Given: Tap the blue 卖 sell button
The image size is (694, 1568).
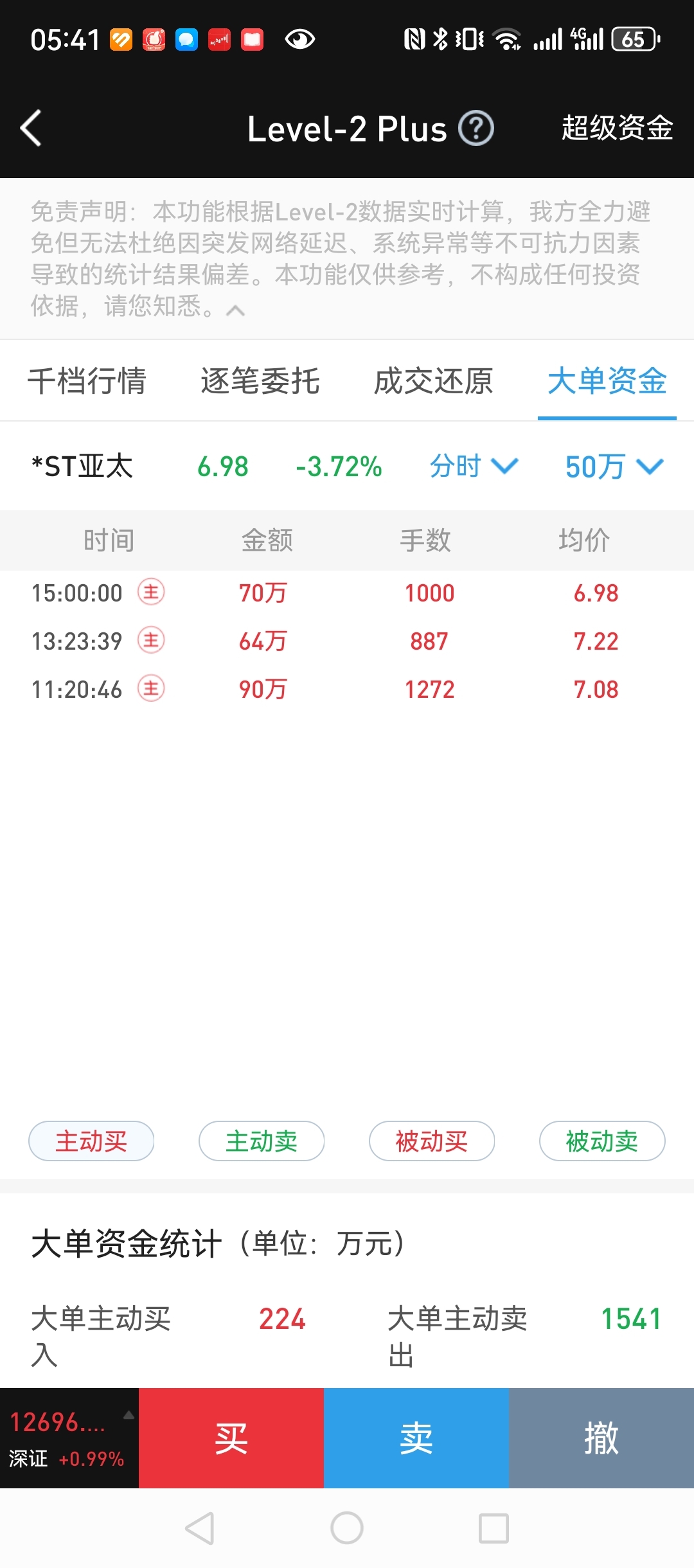Looking at the screenshot, I should [416, 1438].
